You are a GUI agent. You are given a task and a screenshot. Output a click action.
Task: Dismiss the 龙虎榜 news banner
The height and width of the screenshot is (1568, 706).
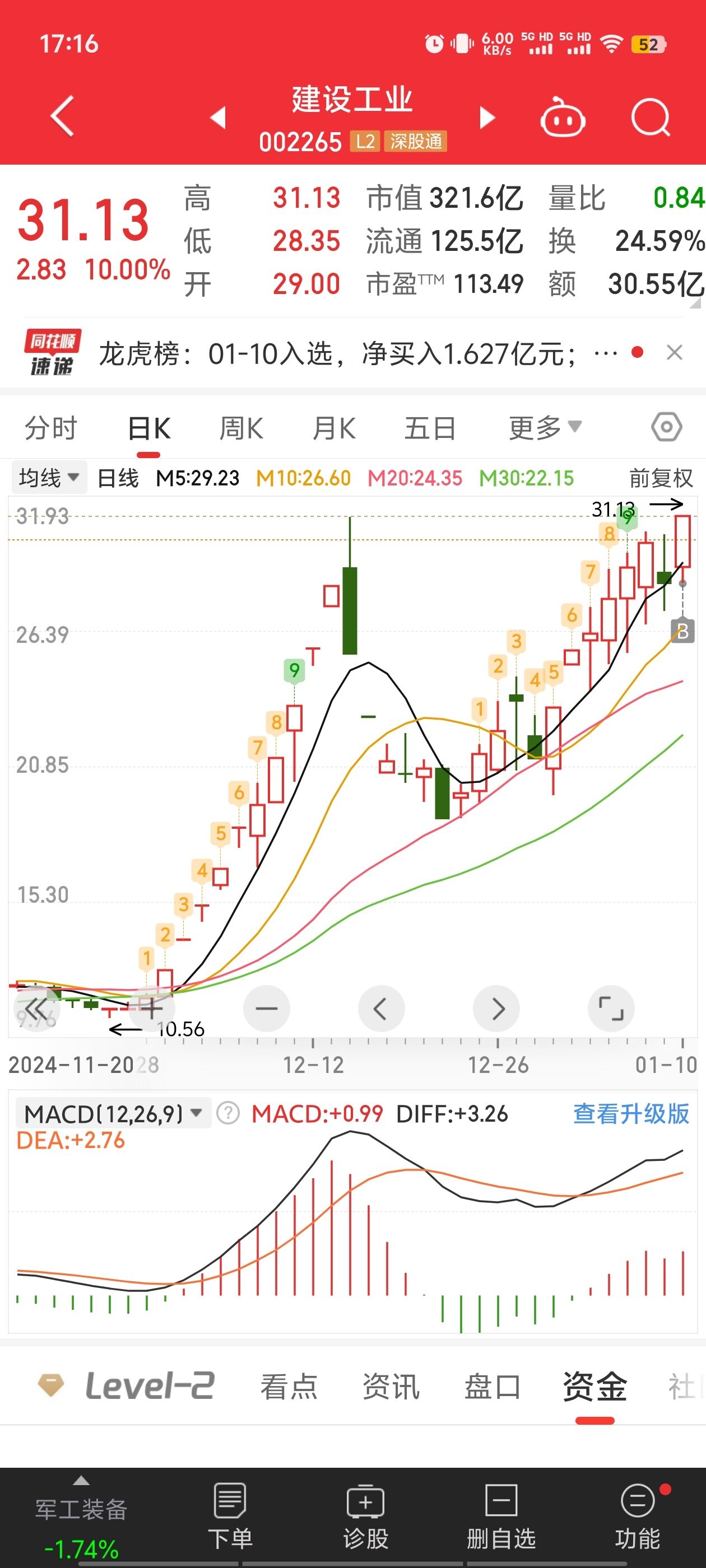(674, 352)
